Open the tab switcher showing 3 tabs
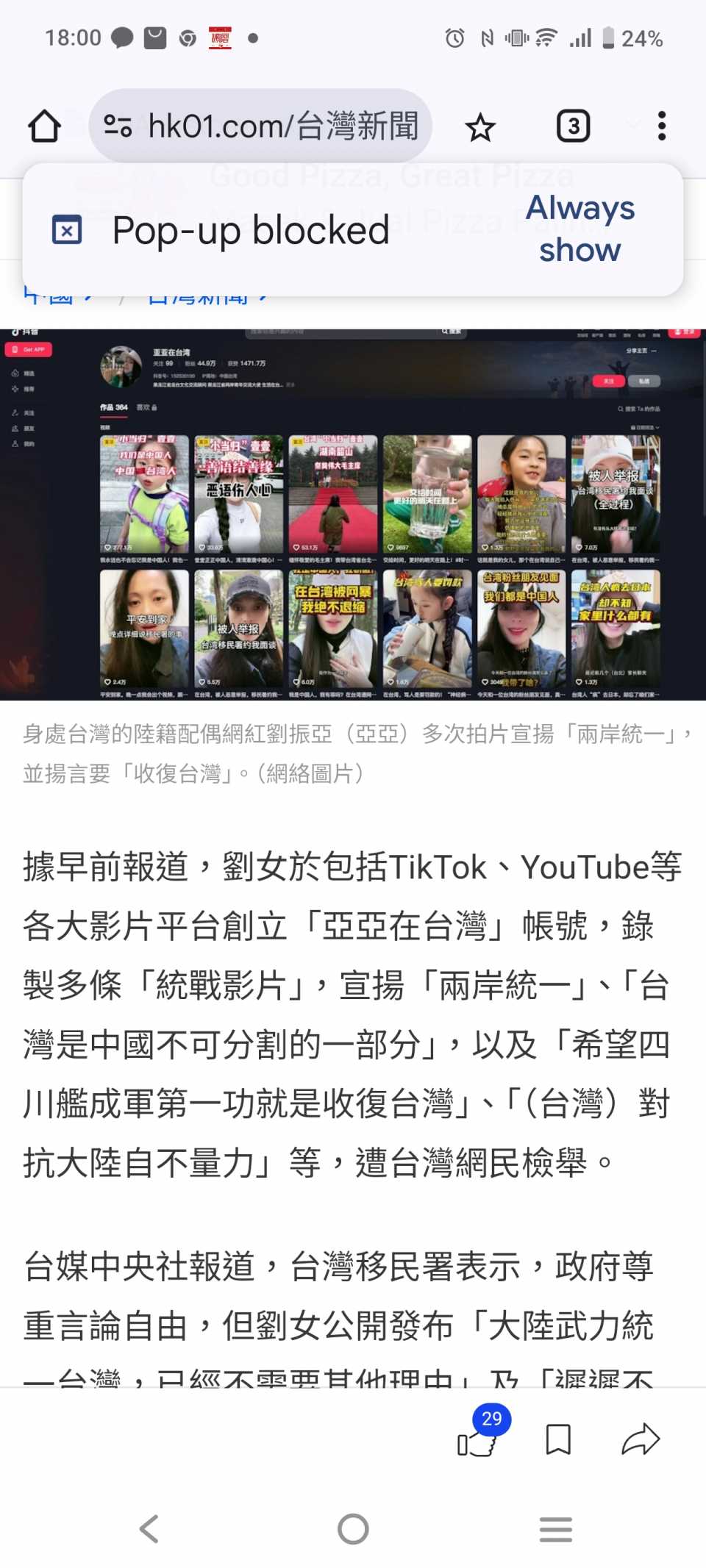706x1568 pixels. 573,126
